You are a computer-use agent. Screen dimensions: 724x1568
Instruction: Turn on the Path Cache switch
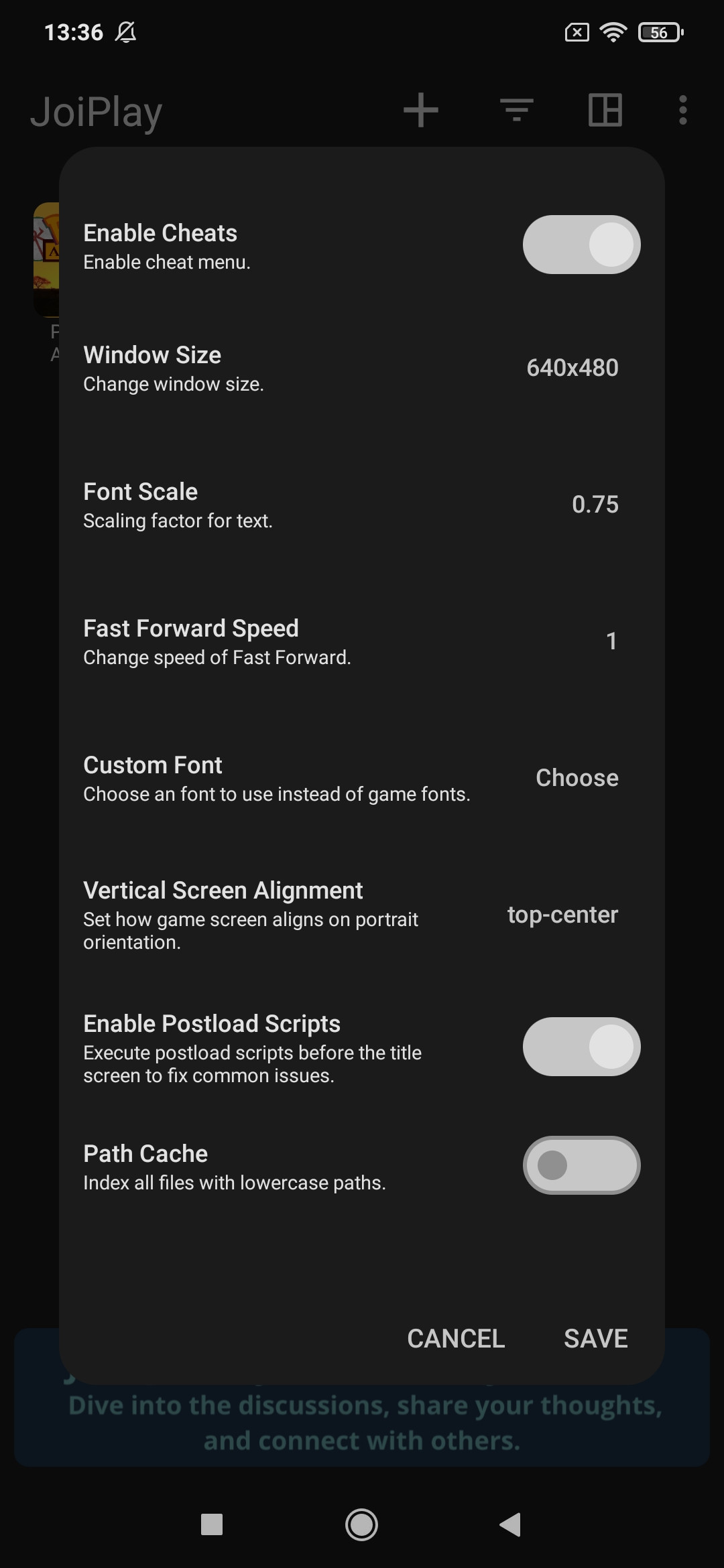click(581, 1165)
